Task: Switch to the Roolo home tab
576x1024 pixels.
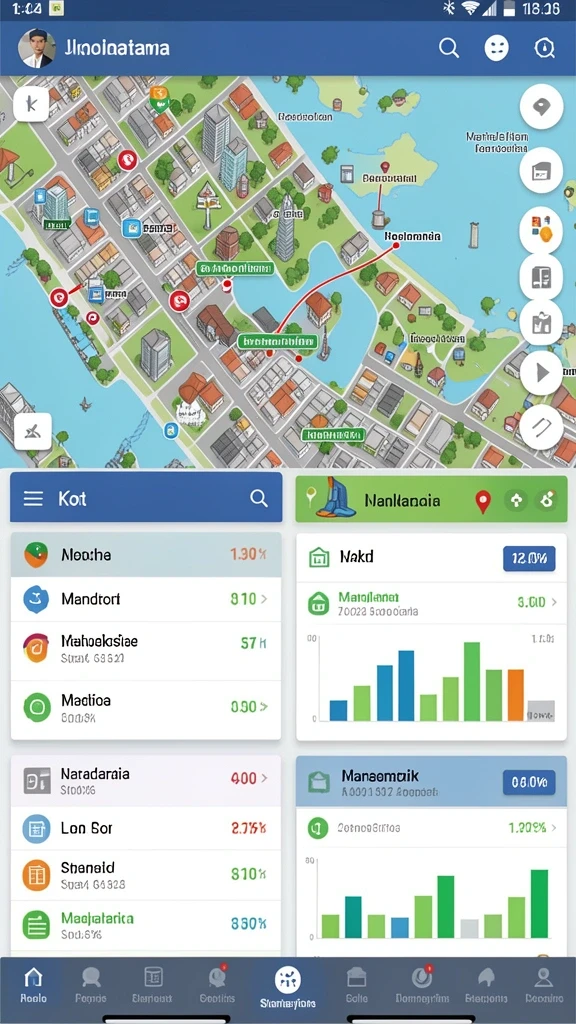Action: point(33,985)
